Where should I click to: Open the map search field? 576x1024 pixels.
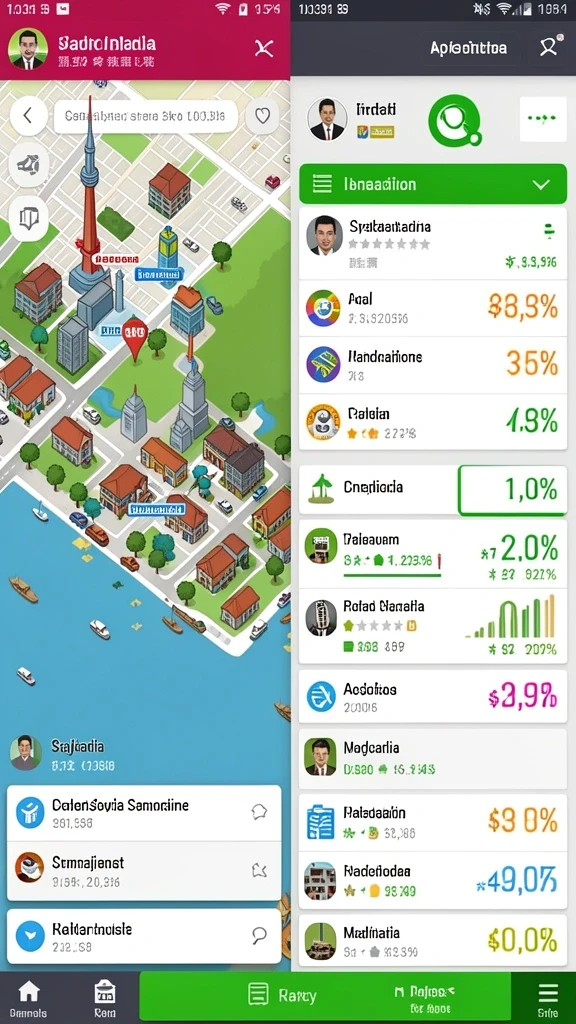point(145,116)
